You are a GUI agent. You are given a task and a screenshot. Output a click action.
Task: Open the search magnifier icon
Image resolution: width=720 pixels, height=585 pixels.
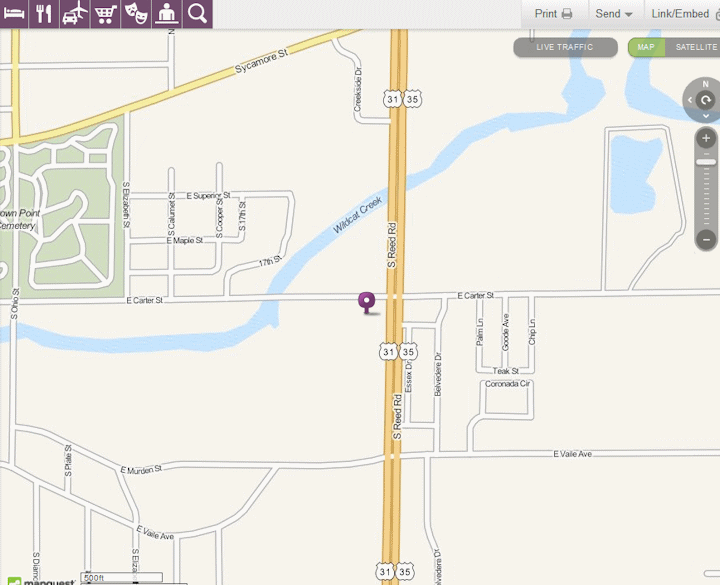pyautogui.click(x=197, y=14)
